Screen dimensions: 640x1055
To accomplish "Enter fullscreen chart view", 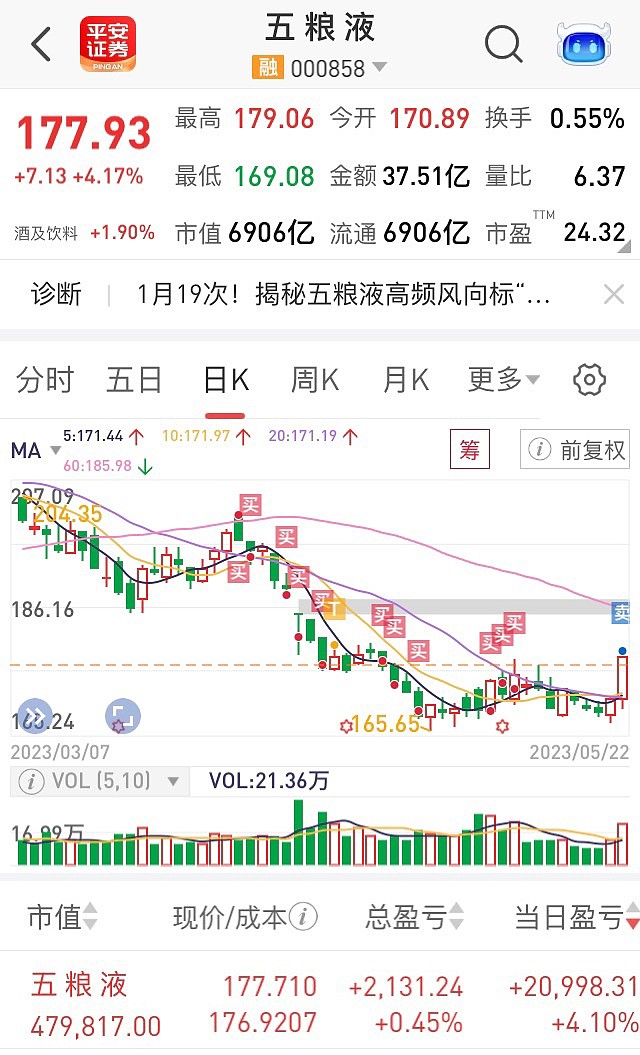I will click(122, 716).
